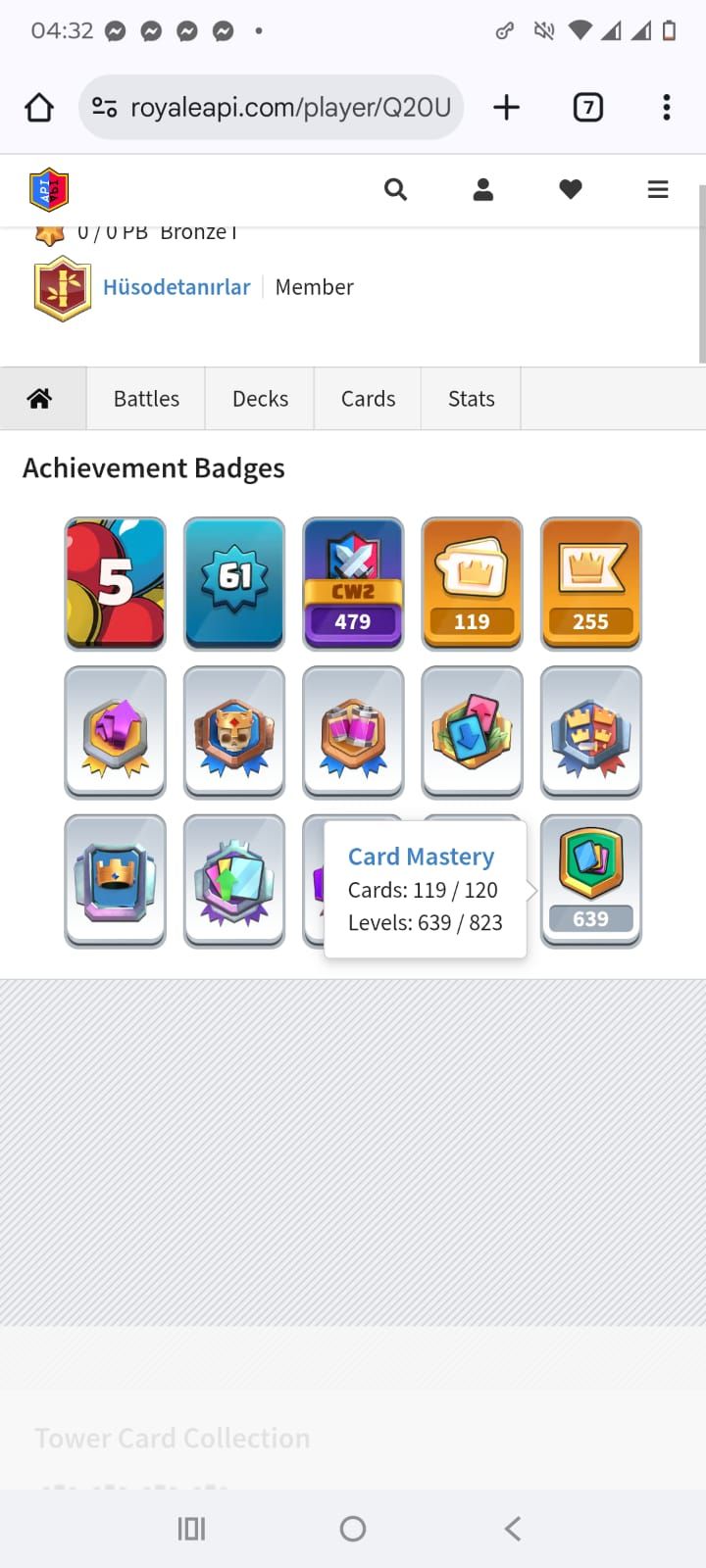
Task: Tap the level 61 badge
Action: pos(234,584)
